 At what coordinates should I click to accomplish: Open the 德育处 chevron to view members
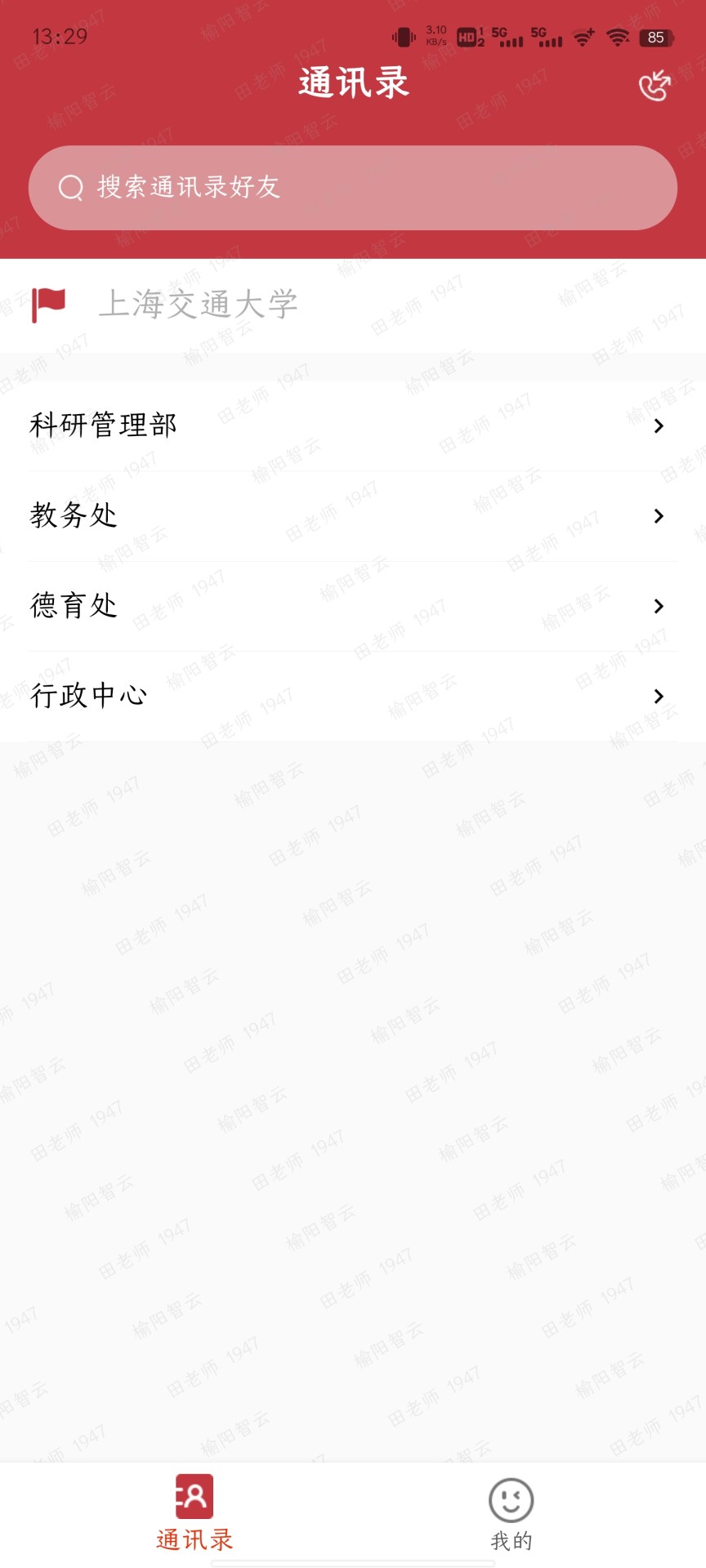pos(659,606)
